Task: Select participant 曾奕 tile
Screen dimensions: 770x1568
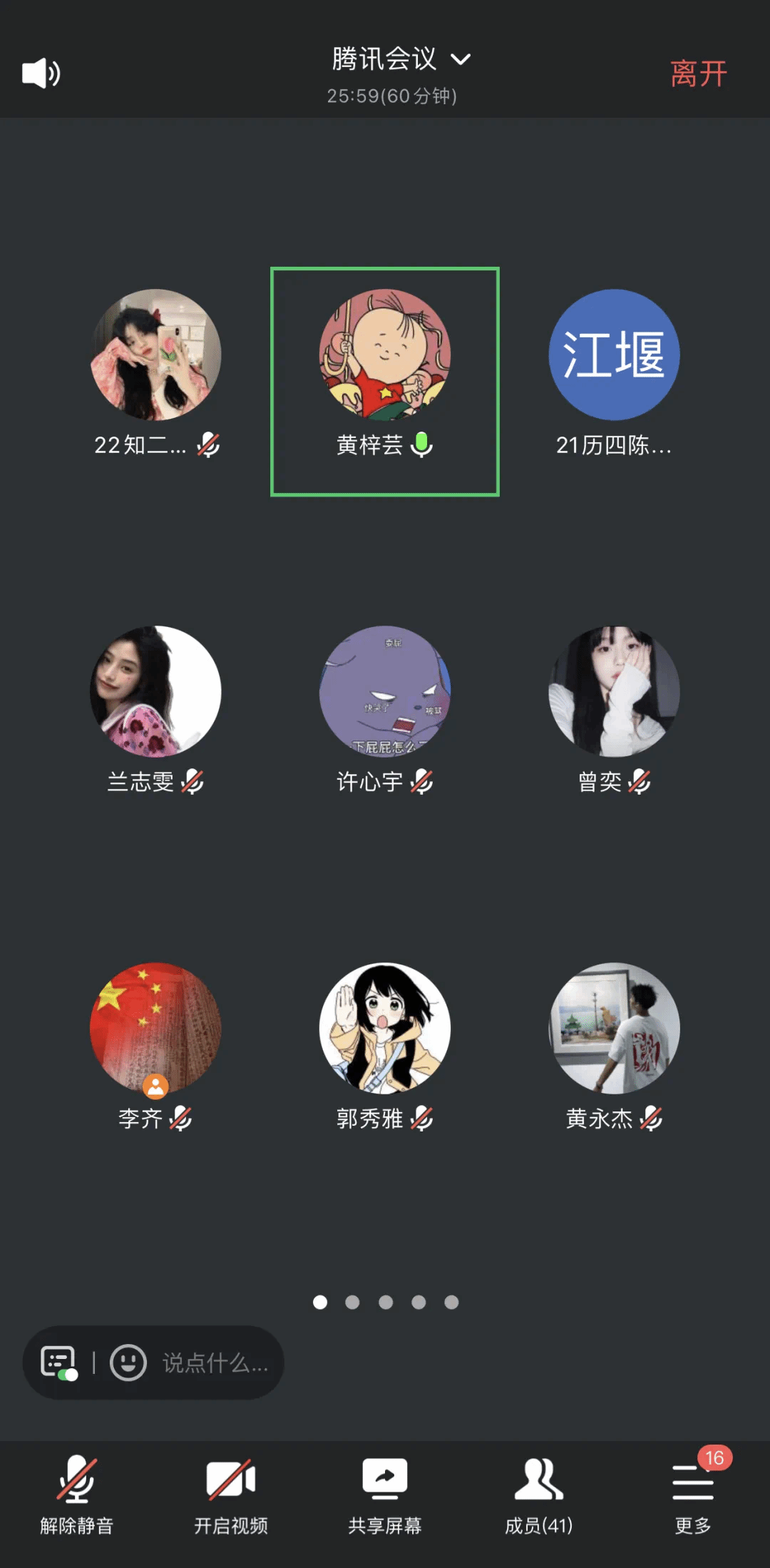Action: (x=614, y=692)
